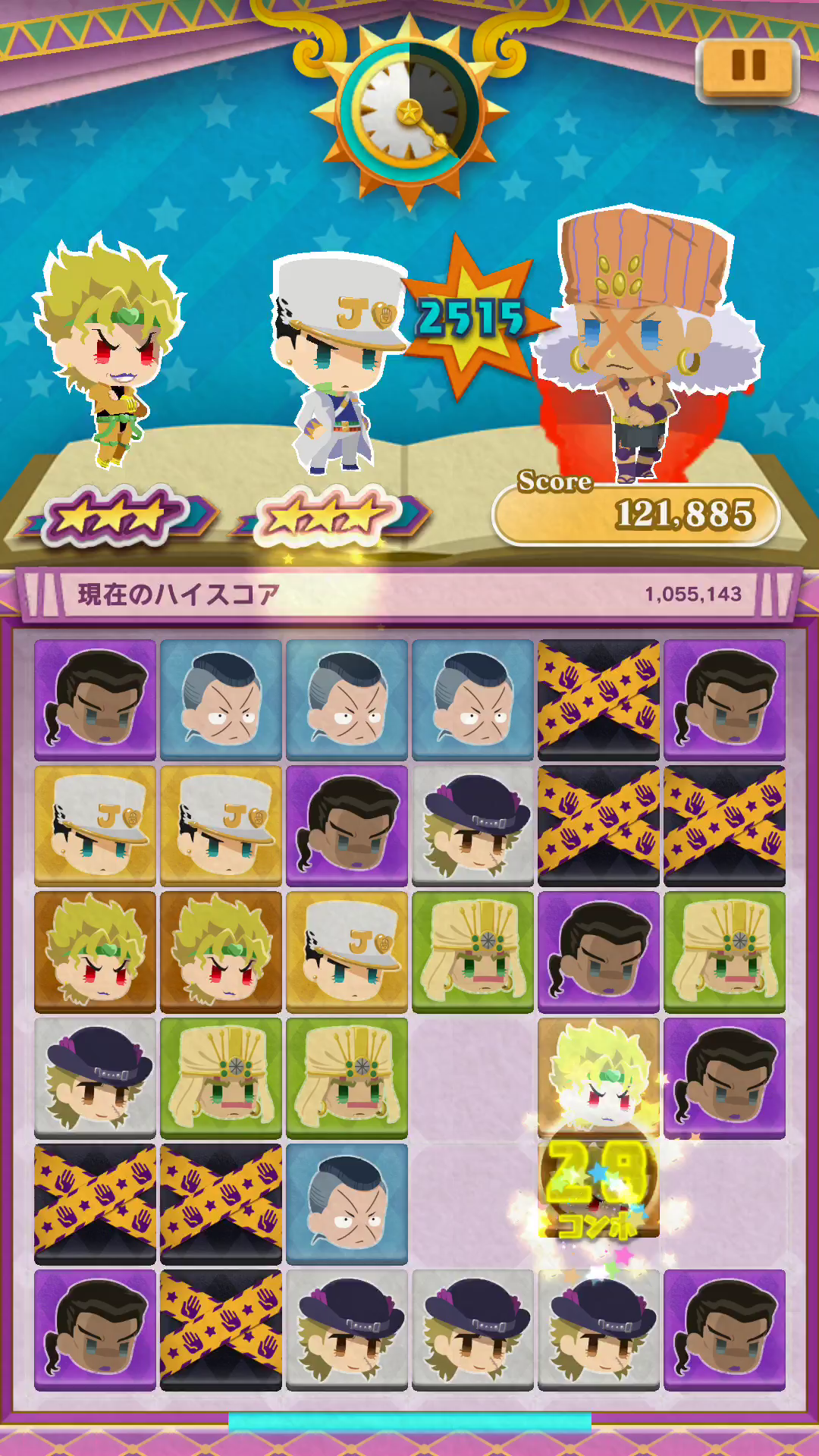The image size is (819, 1456).
Task: Pause the game
Action: point(748,70)
